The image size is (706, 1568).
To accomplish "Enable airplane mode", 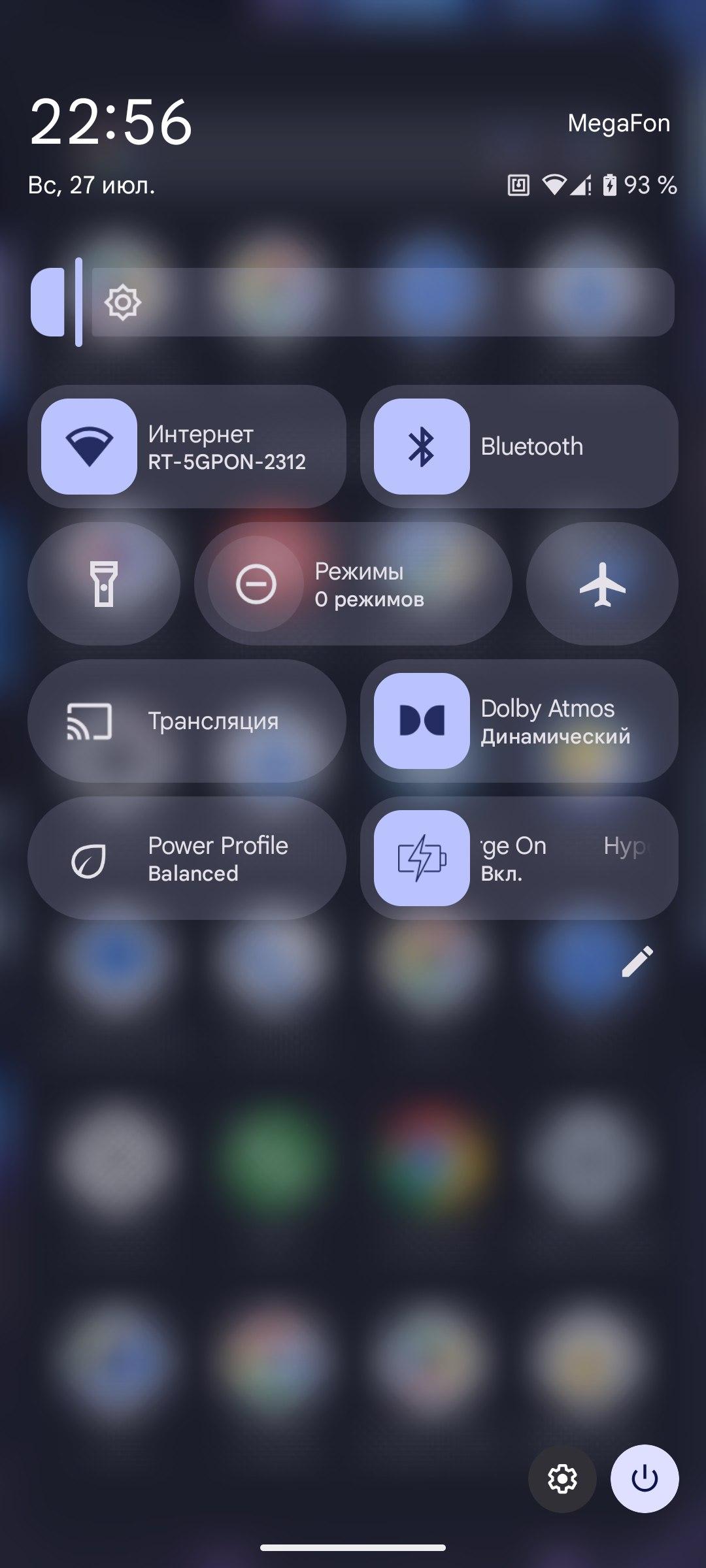I will [x=602, y=583].
